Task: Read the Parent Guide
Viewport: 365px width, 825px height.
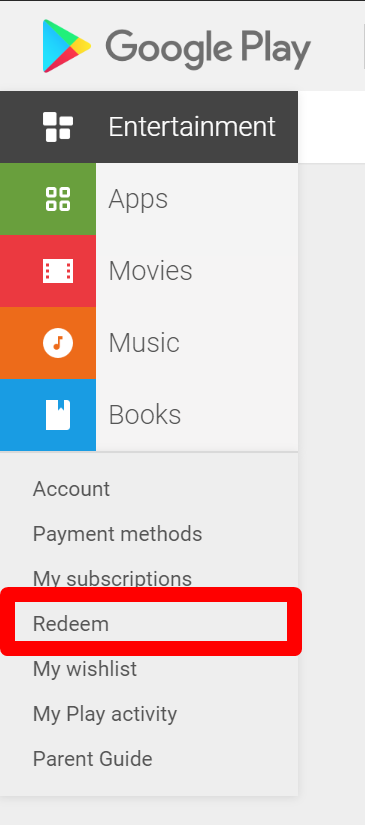Action: pyautogui.click(x=93, y=759)
